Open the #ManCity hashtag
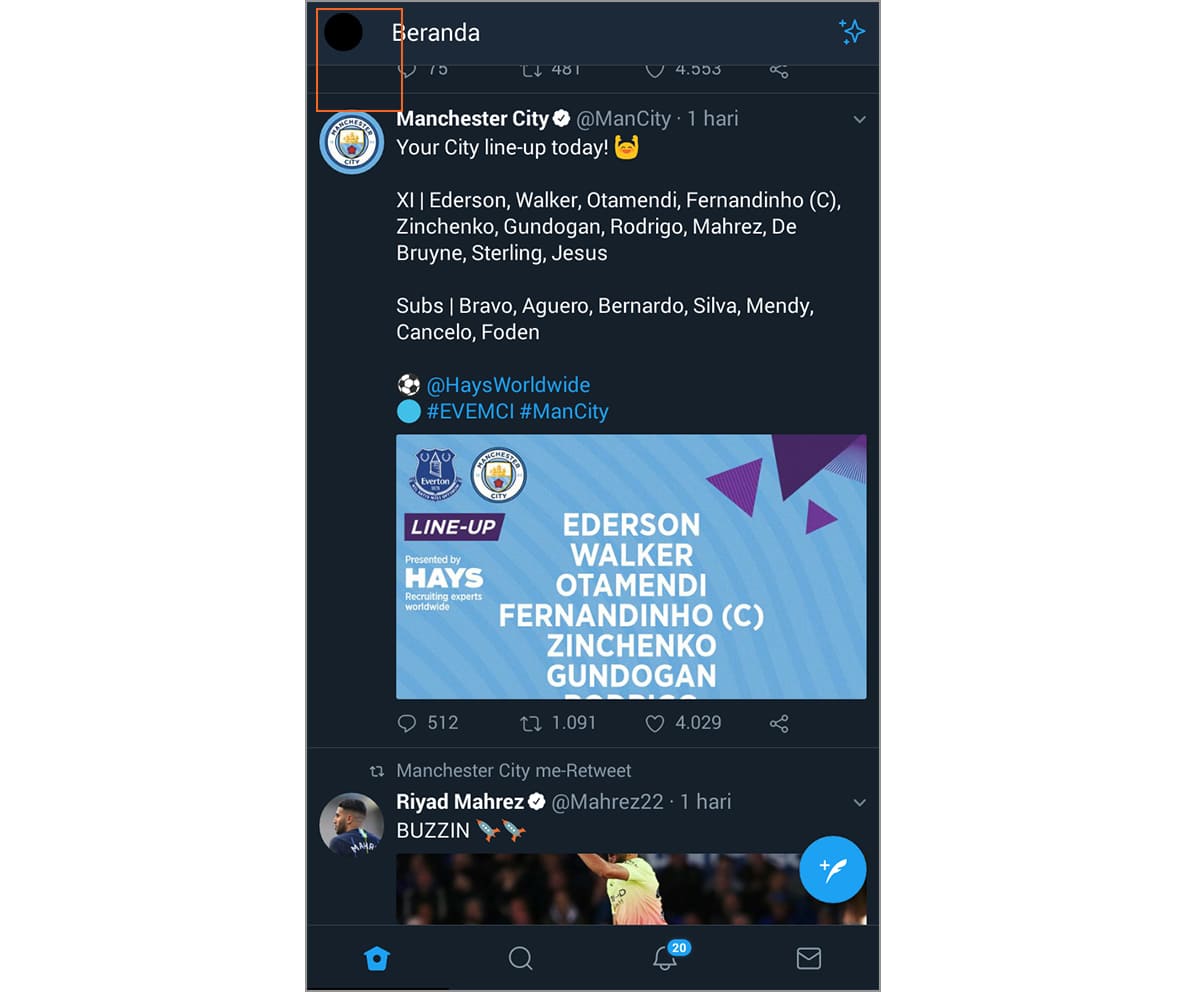The height and width of the screenshot is (992, 1185). 563,411
